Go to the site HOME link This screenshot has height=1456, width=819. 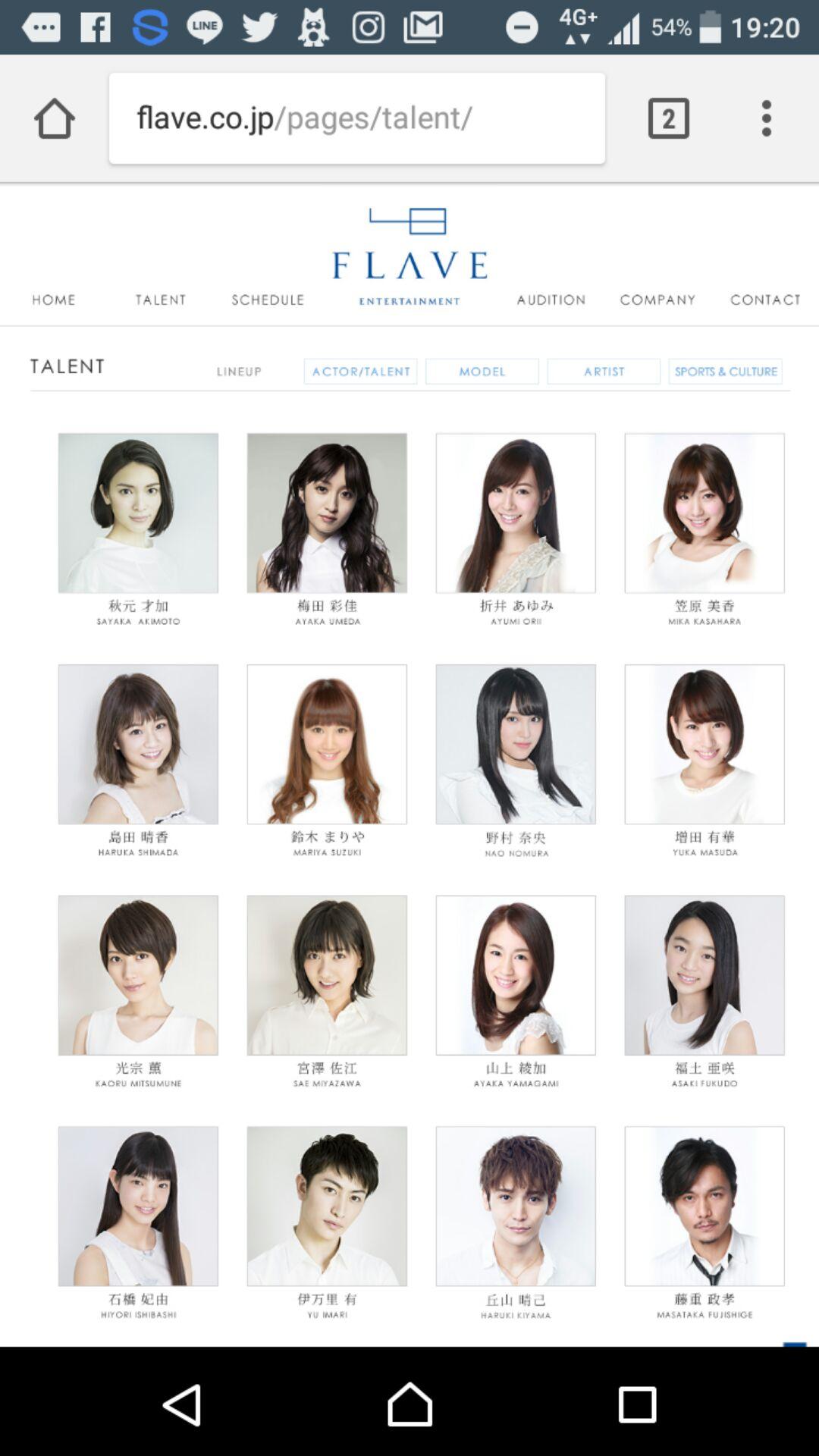pos(54,300)
